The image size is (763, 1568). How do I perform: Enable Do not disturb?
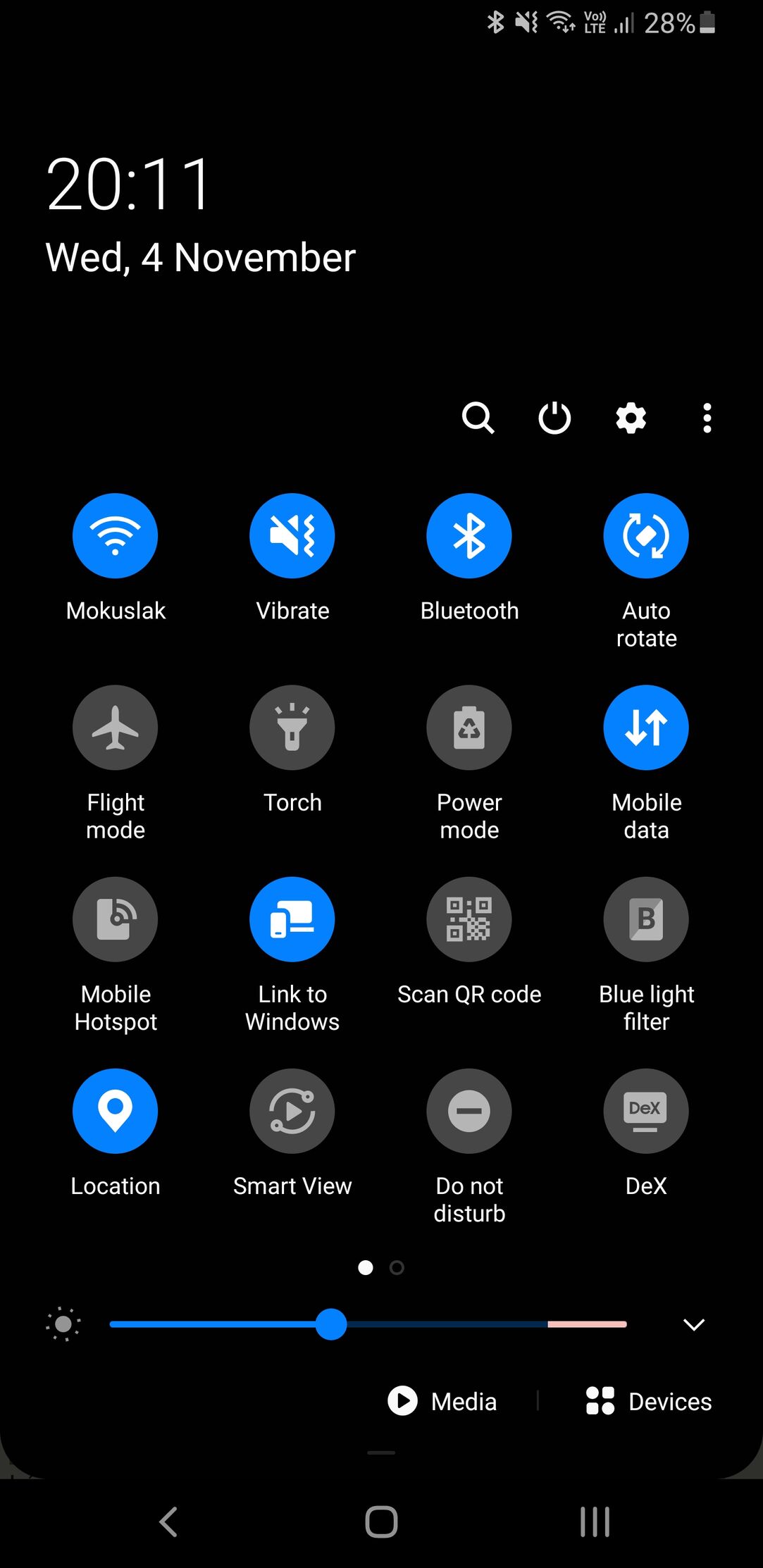(469, 1111)
